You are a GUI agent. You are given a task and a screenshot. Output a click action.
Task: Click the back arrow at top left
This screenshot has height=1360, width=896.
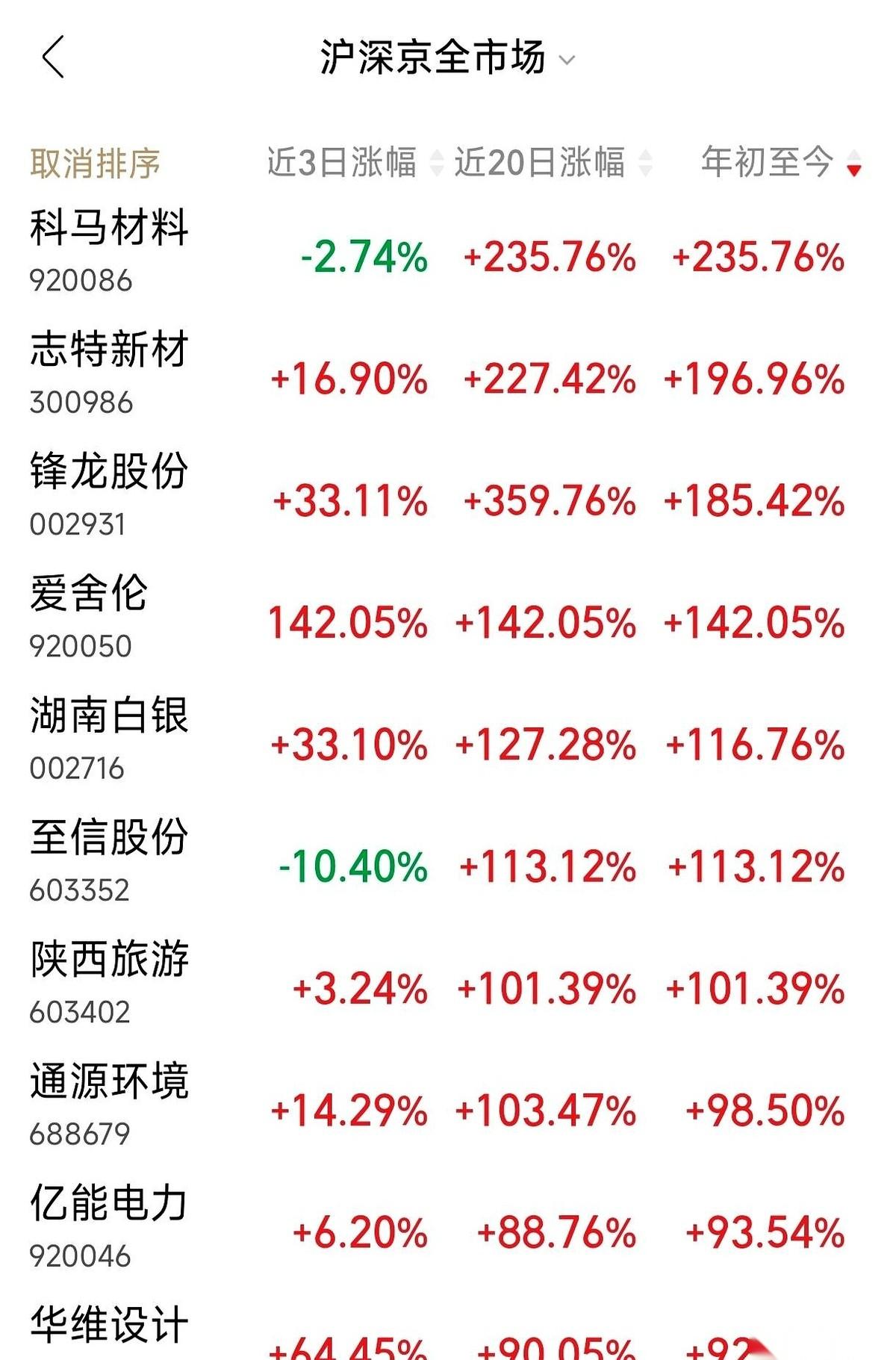tap(49, 57)
